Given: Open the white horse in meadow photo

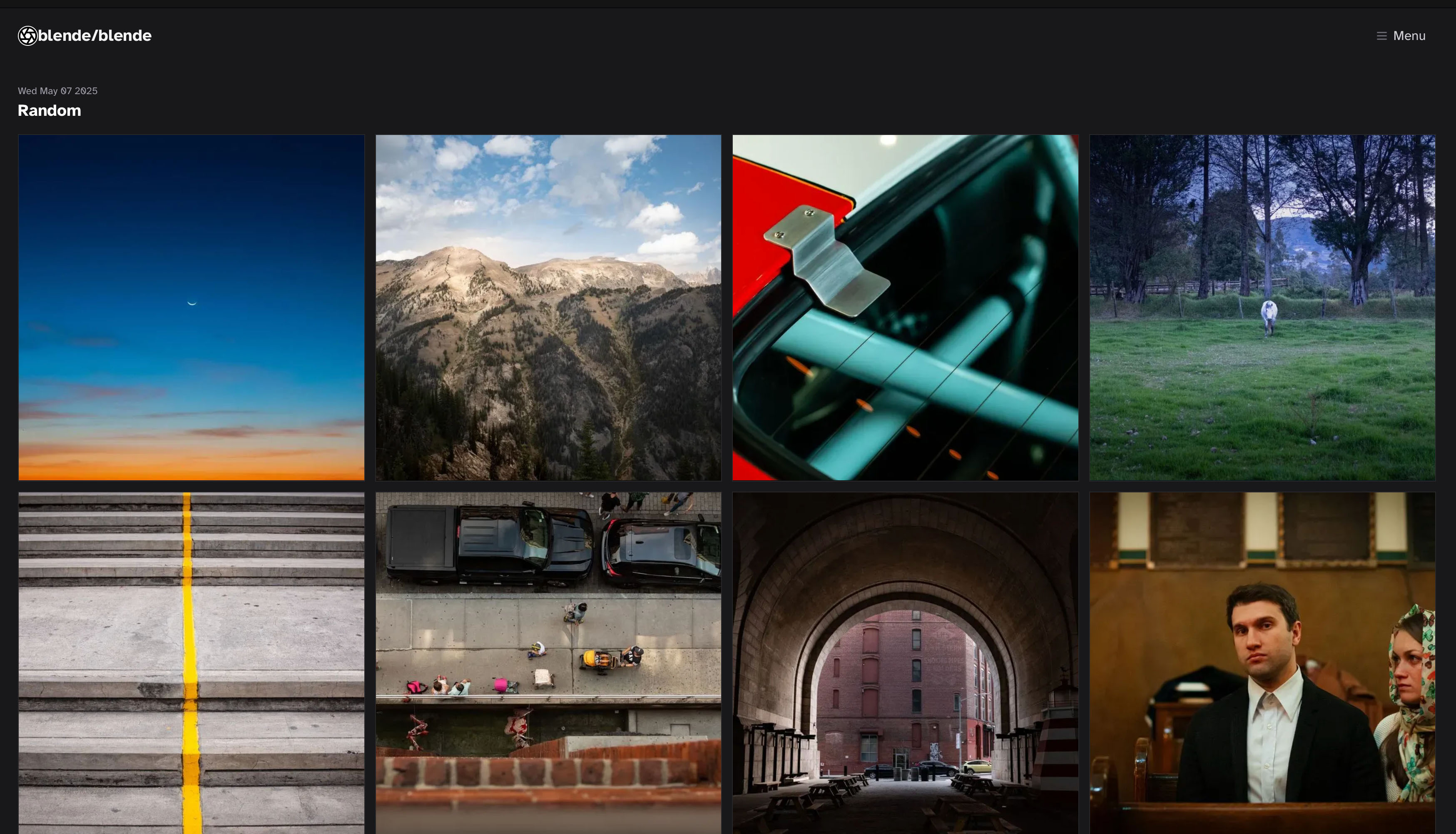Looking at the screenshot, I should 1262,307.
